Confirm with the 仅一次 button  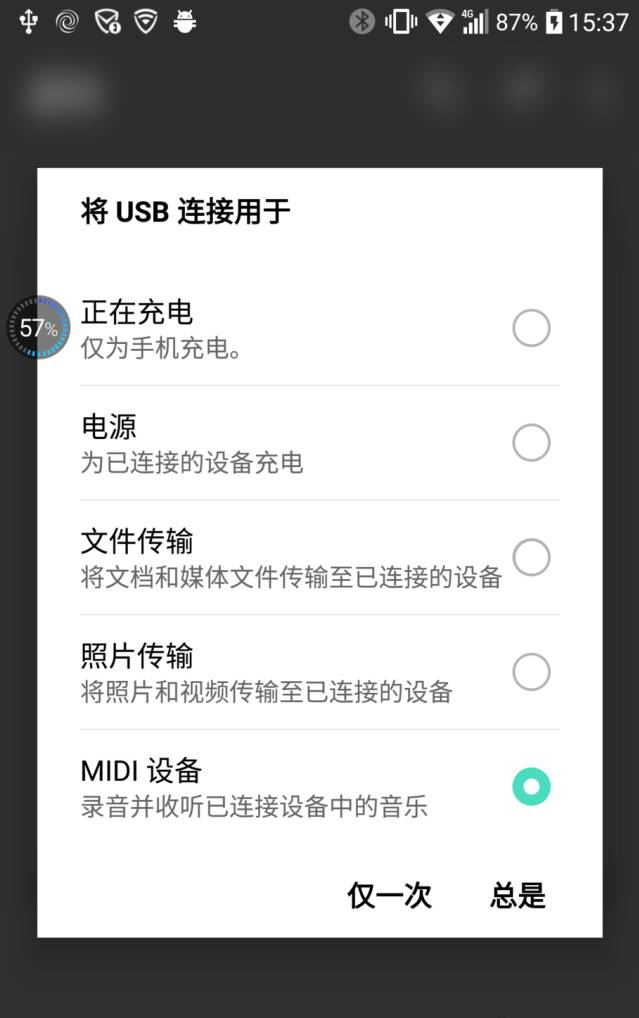389,896
